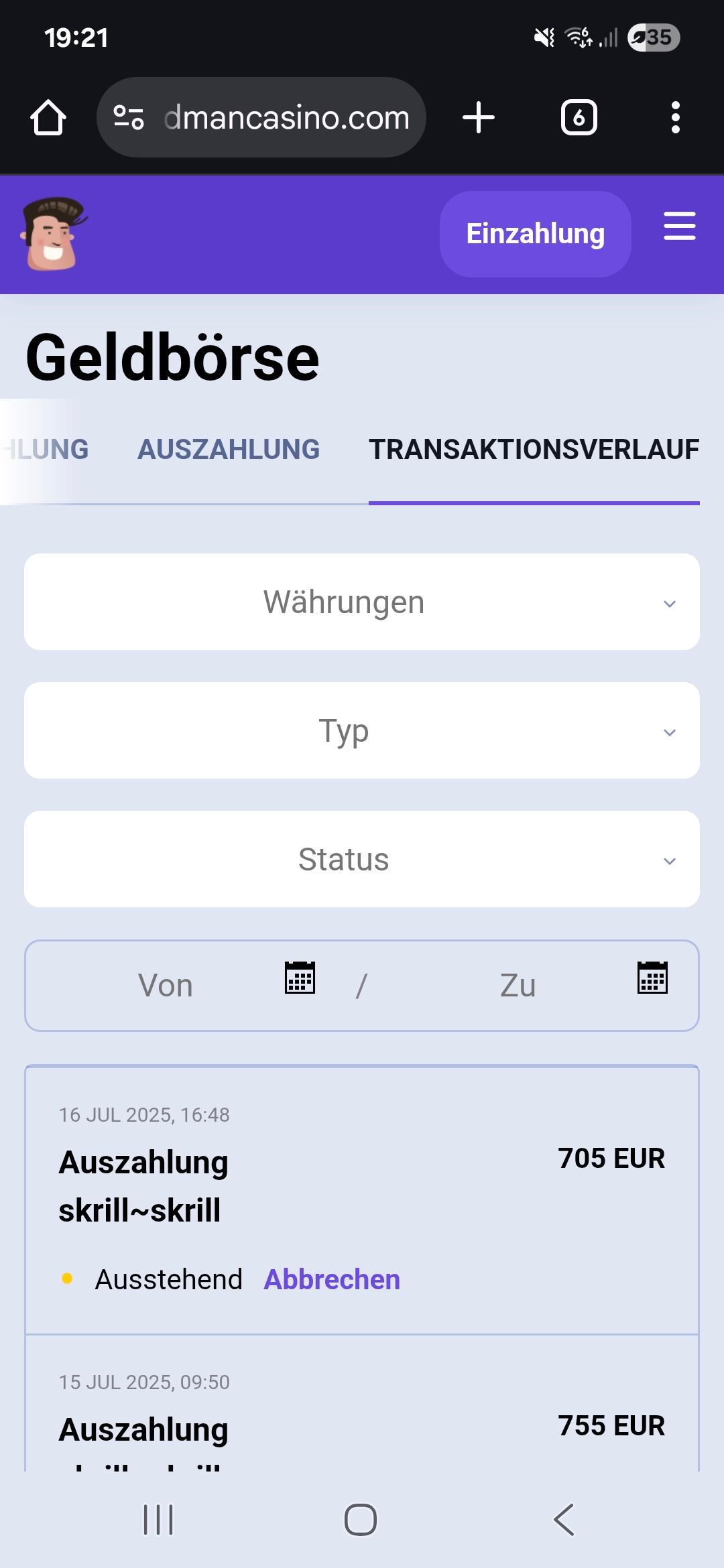Tap the Einzahlung deposit button
Viewport: 724px width, 1568px height.
[x=535, y=234]
